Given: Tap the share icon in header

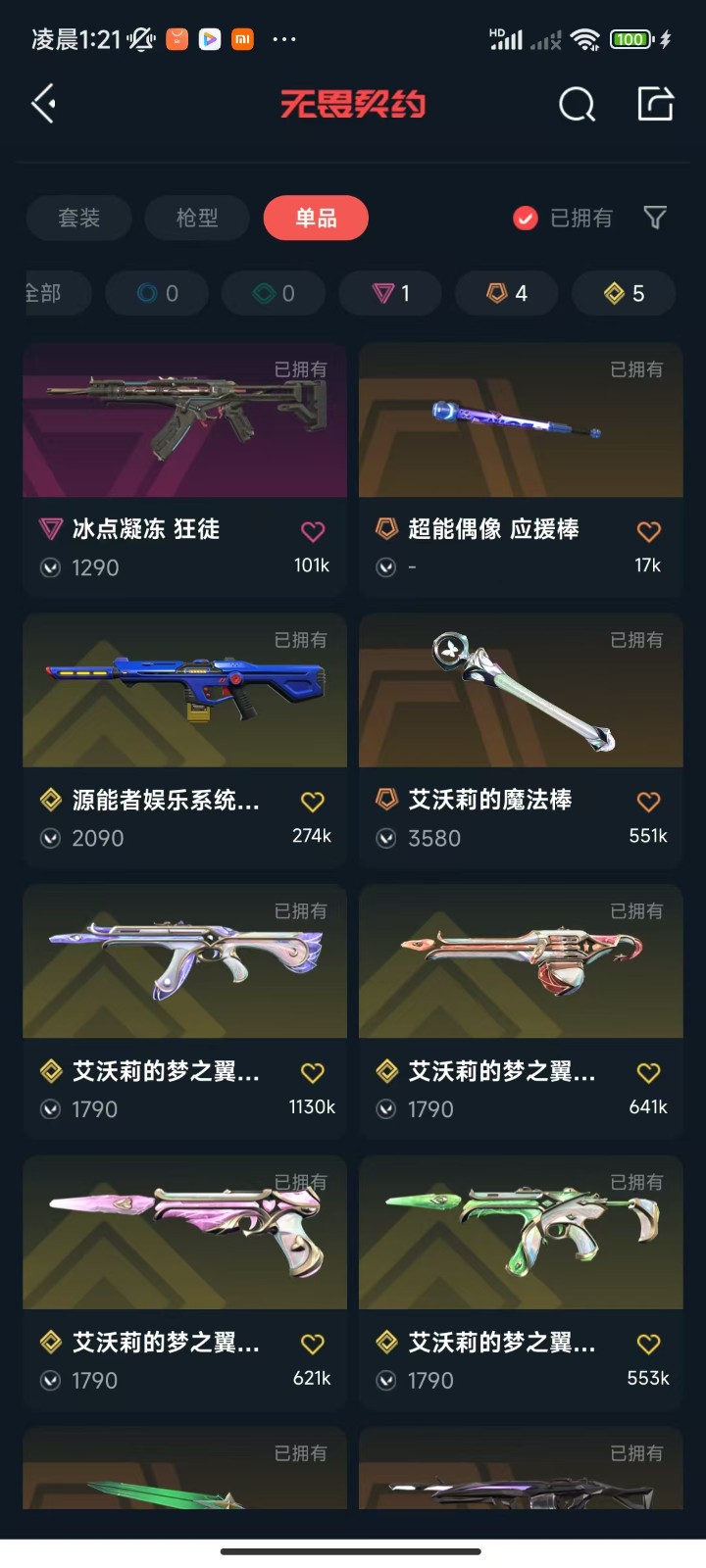Looking at the screenshot, I should click(x=655, y=103).
